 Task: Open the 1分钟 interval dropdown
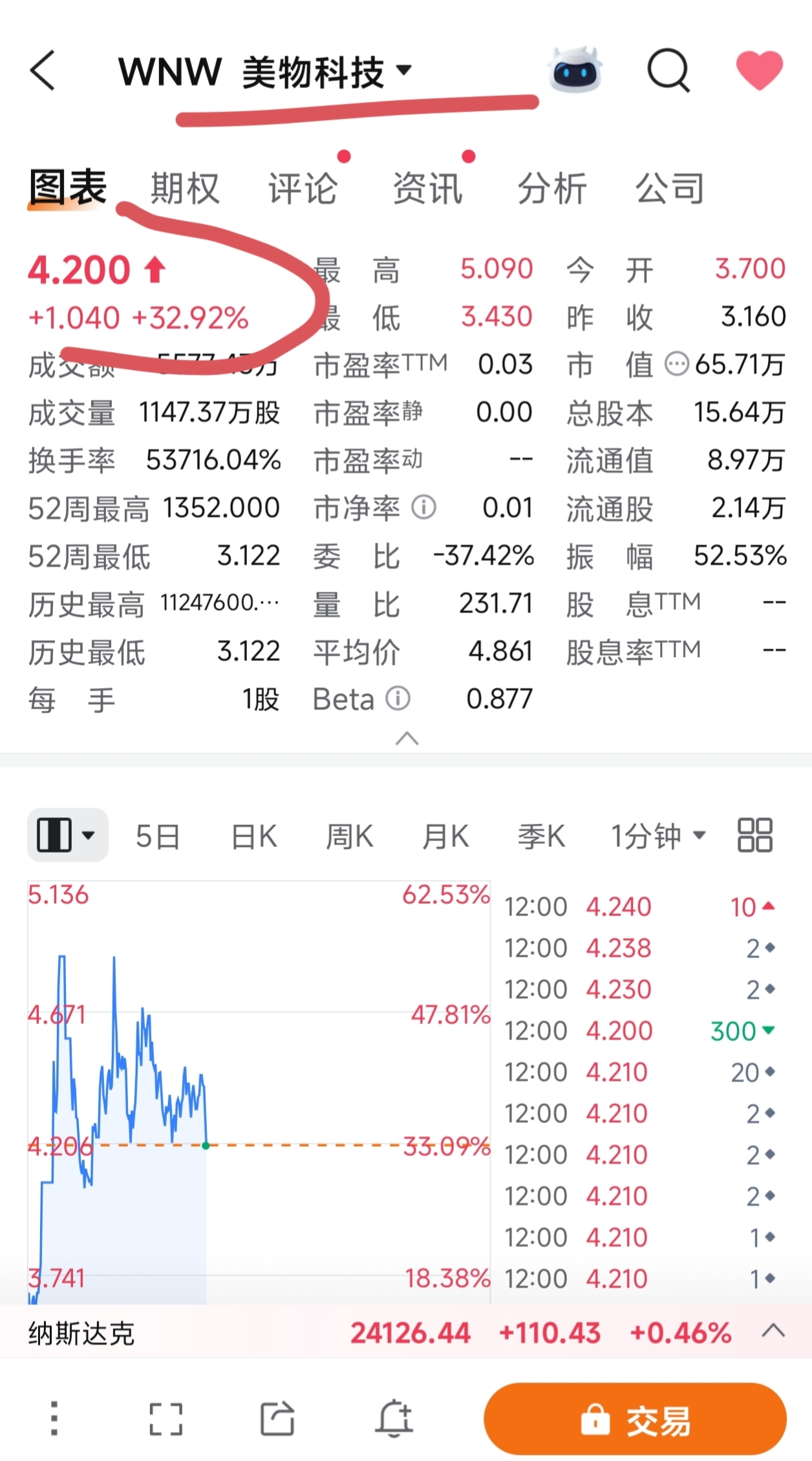(x=658, y=837)
